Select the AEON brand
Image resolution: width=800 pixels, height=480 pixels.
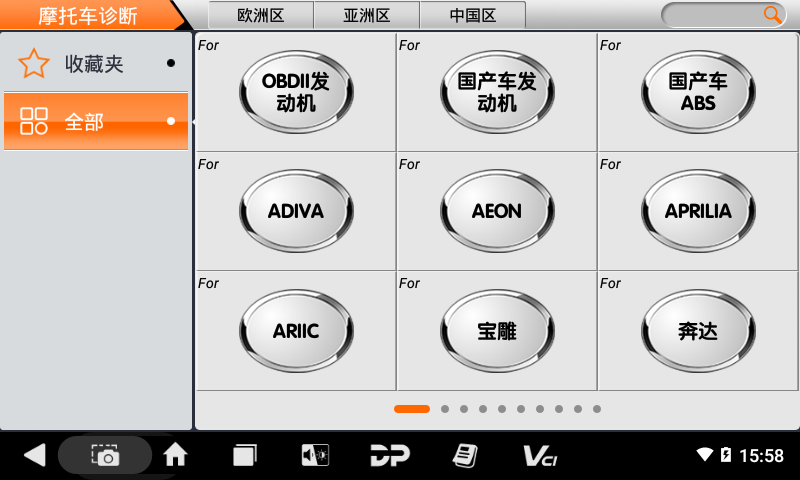pos(497,211)
